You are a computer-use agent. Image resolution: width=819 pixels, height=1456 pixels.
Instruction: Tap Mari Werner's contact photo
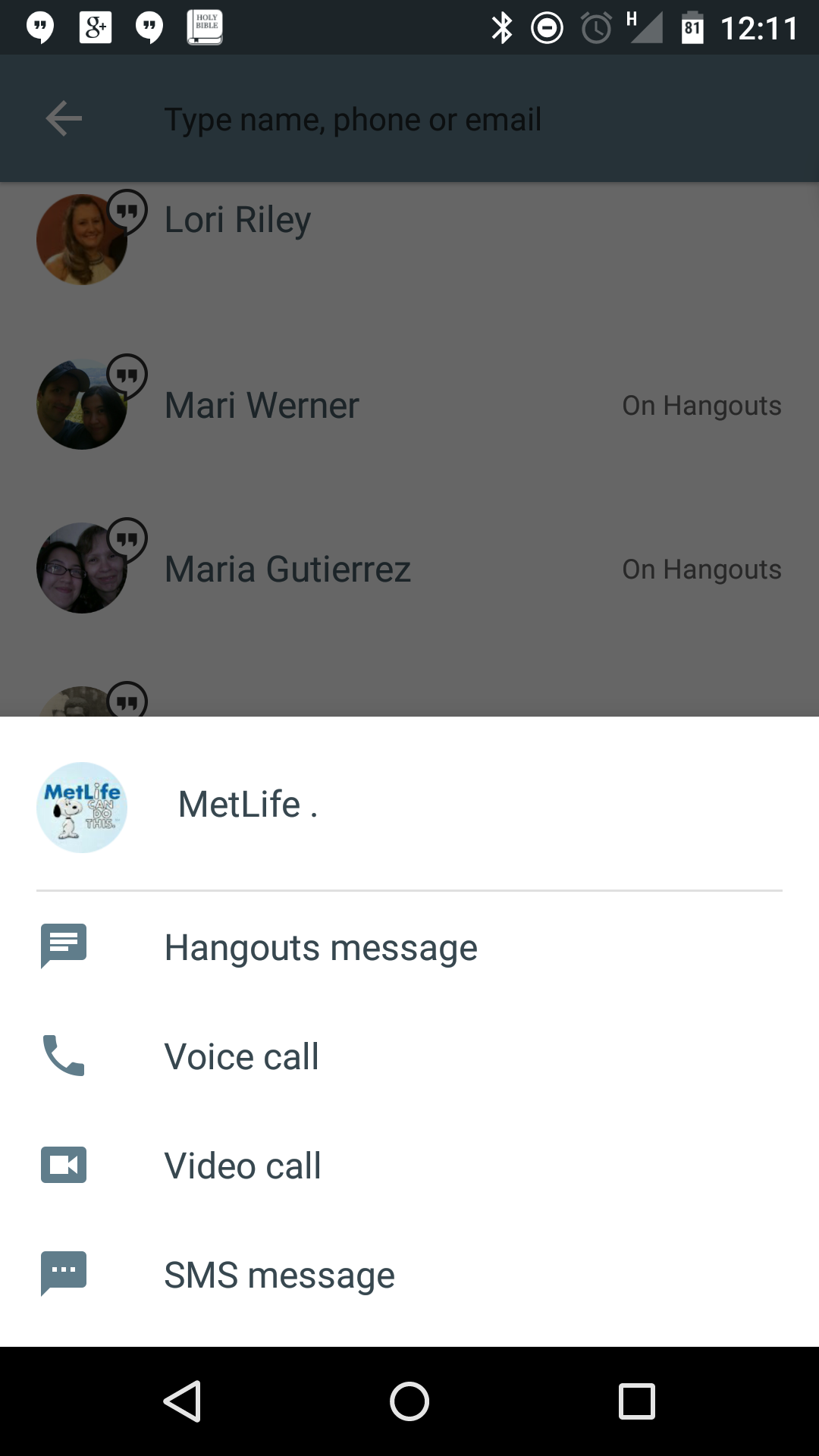pyautogui.click(x=81, y=403)
